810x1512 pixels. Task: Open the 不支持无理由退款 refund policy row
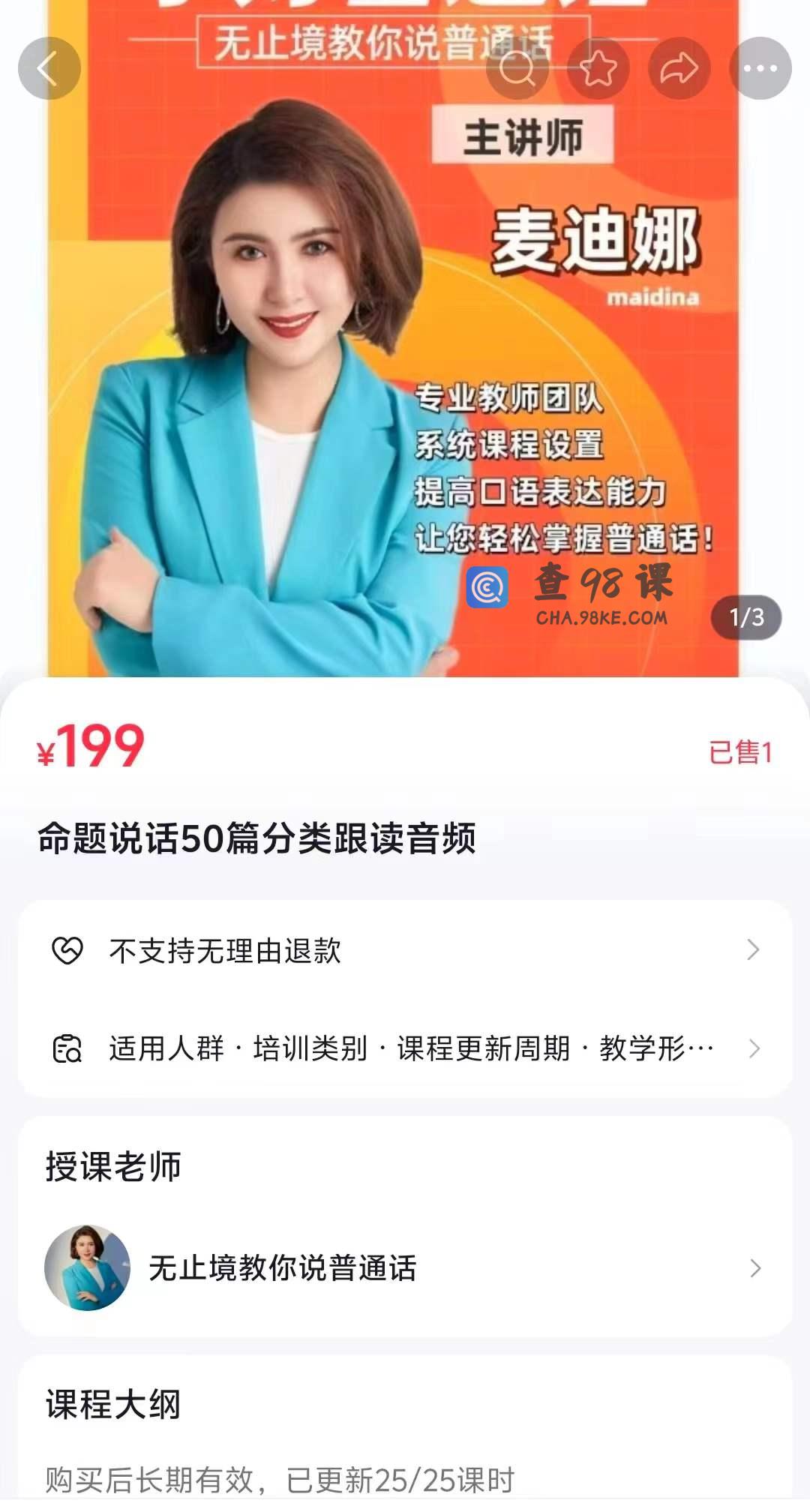(405, 950)
